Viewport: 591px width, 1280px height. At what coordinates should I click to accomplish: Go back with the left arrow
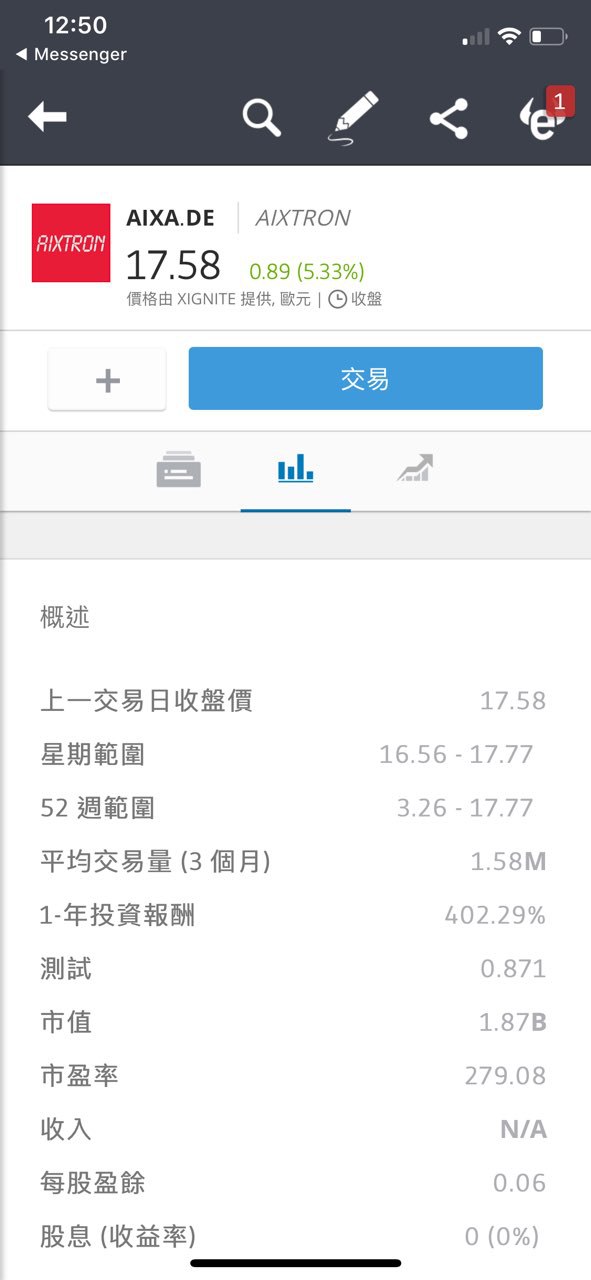click(46, 117)
